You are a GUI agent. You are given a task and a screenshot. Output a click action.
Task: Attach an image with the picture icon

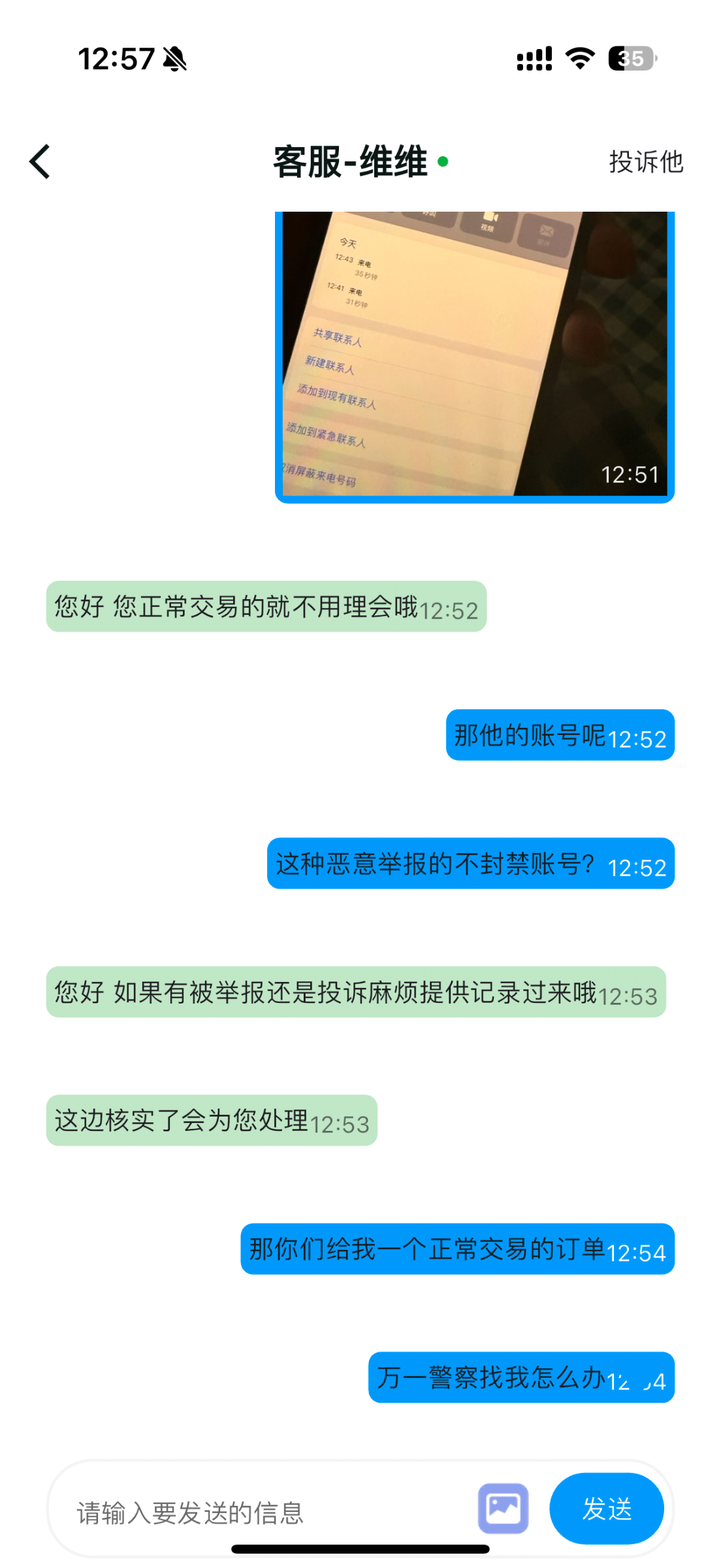pyautogui.click(x=503, y=1509)
